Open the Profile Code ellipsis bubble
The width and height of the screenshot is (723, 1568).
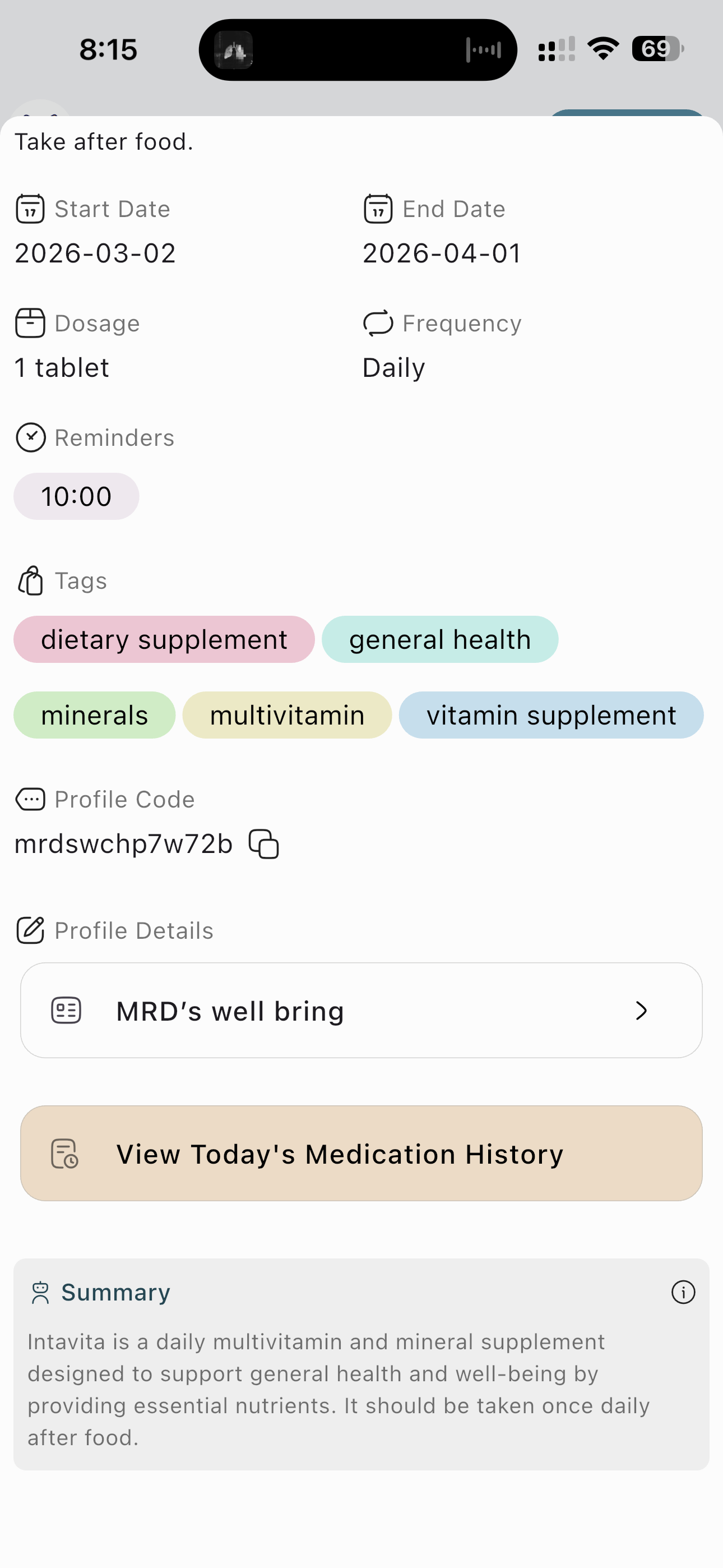[x=31, y=799]
